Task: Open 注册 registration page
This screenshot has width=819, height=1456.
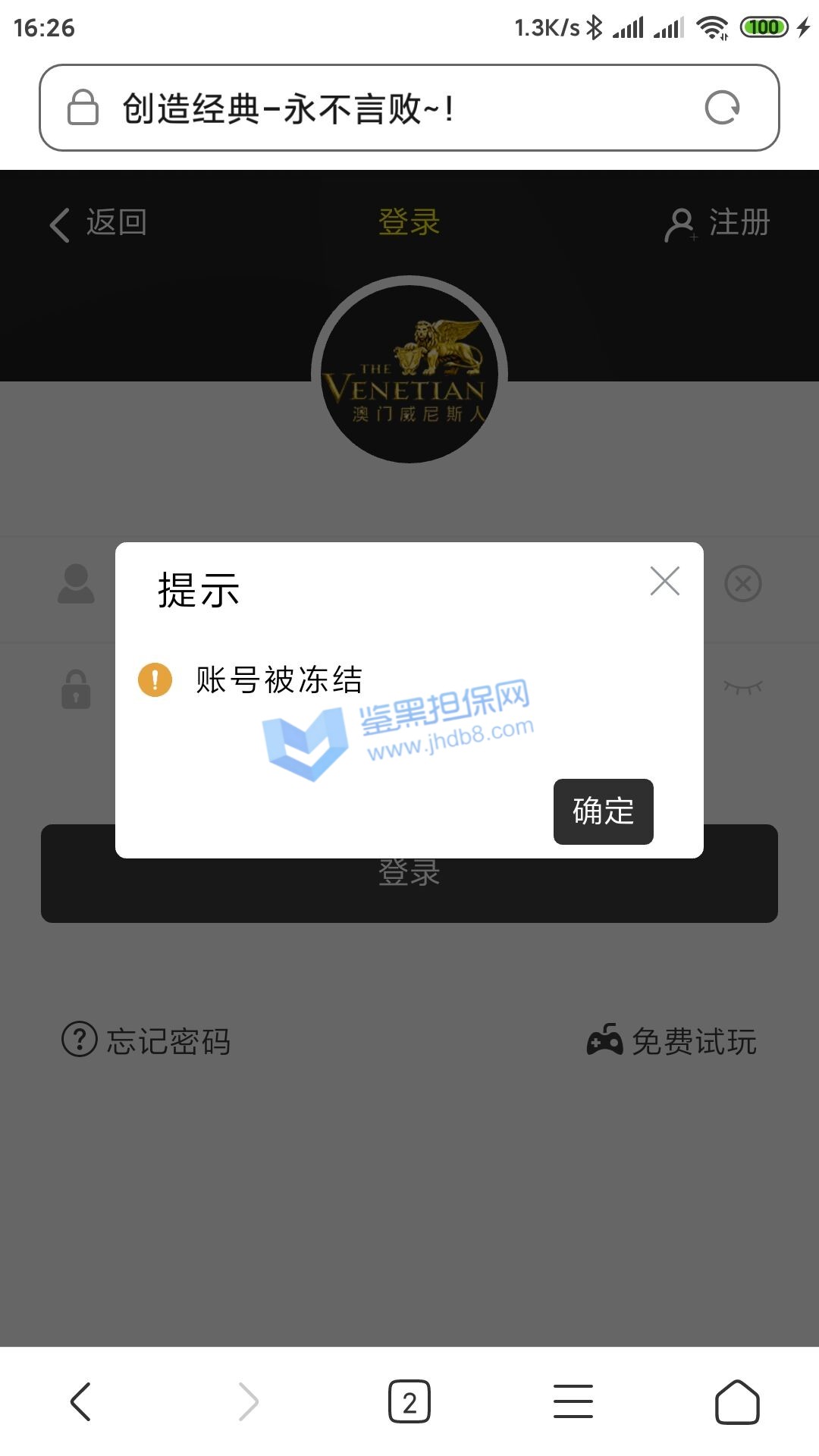Action: coord(717,223)
